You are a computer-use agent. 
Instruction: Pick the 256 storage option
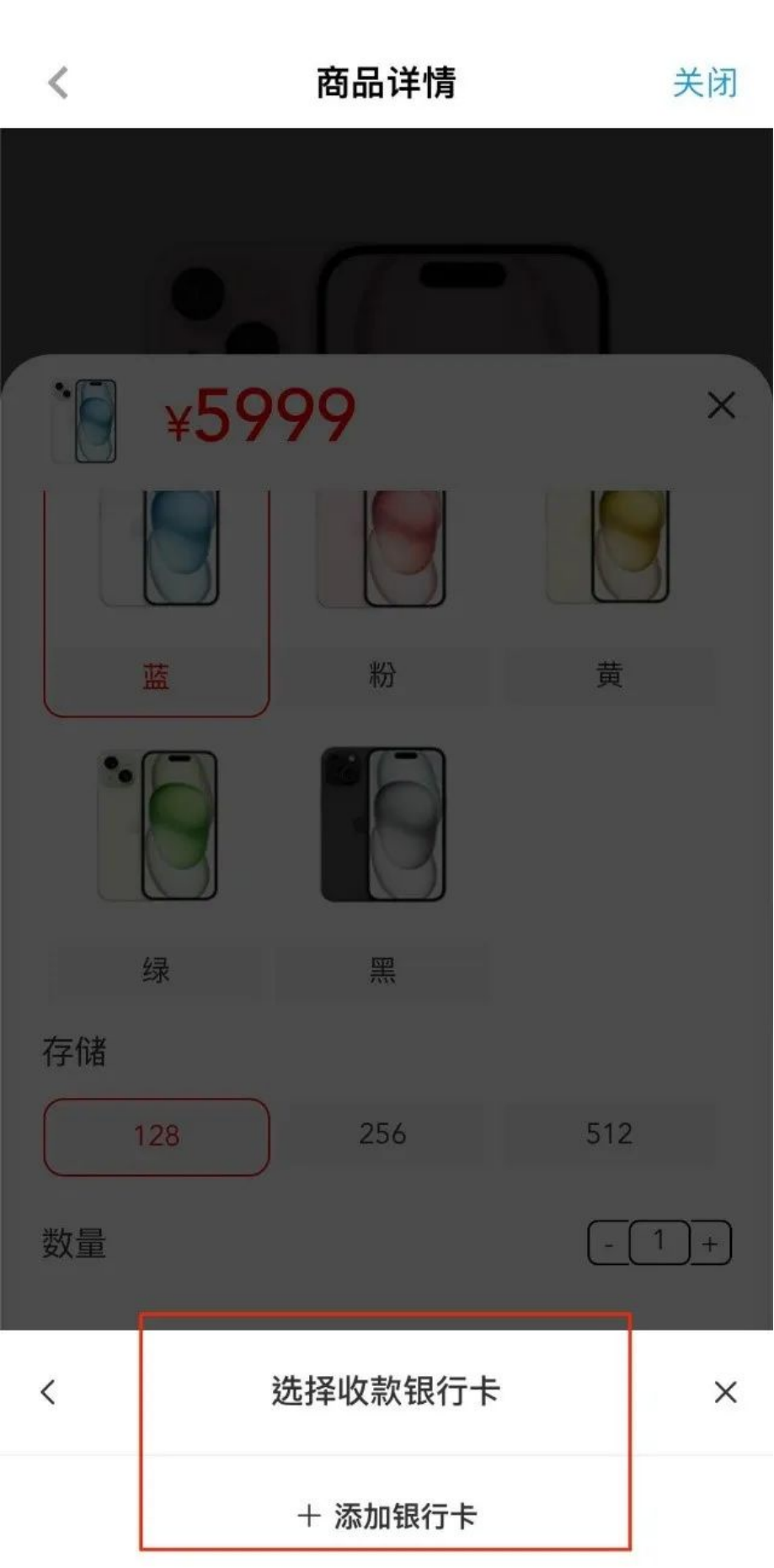(x=382, y=1134)
